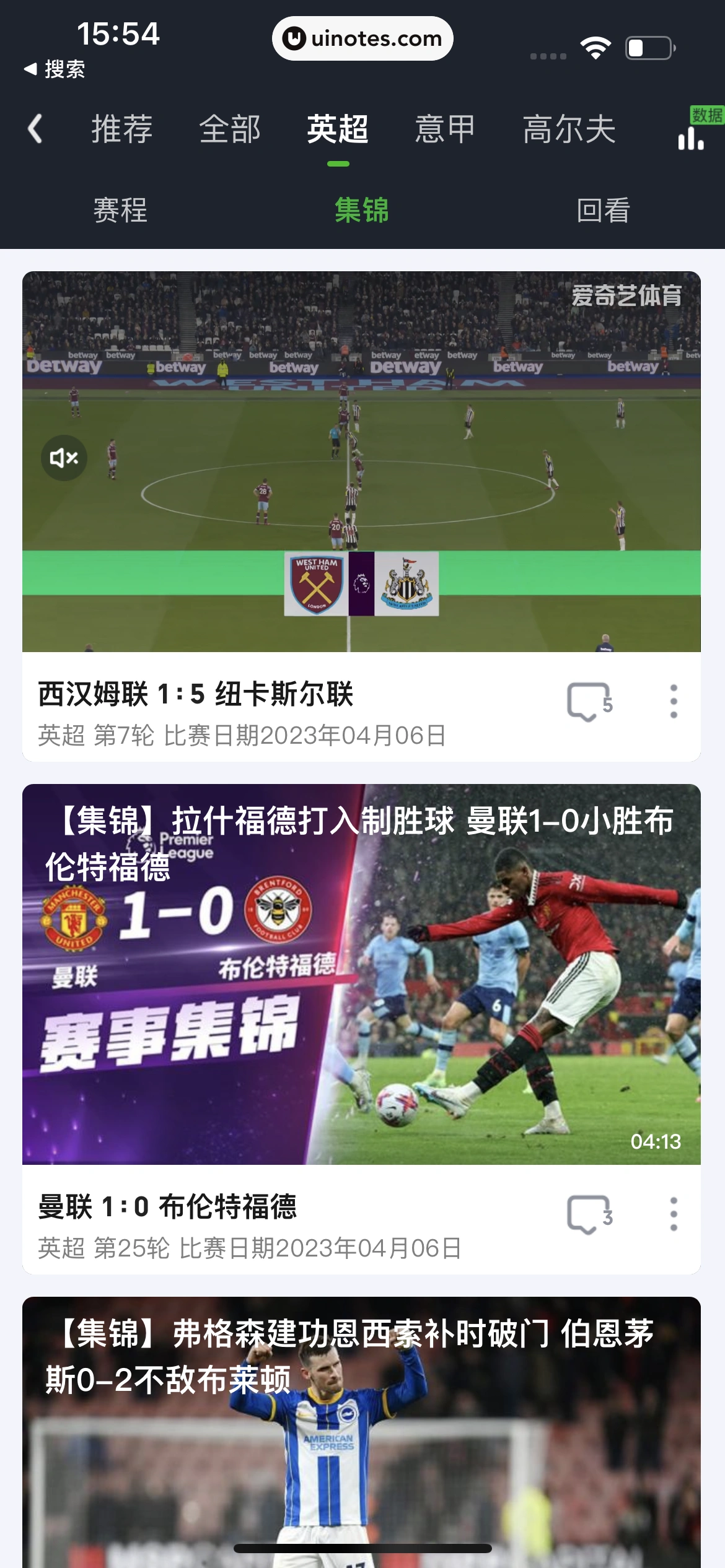This screenshot has height=1568, width=725.
Task: Return to 搜索 via the status bar link
Action: tap(55, 69)
